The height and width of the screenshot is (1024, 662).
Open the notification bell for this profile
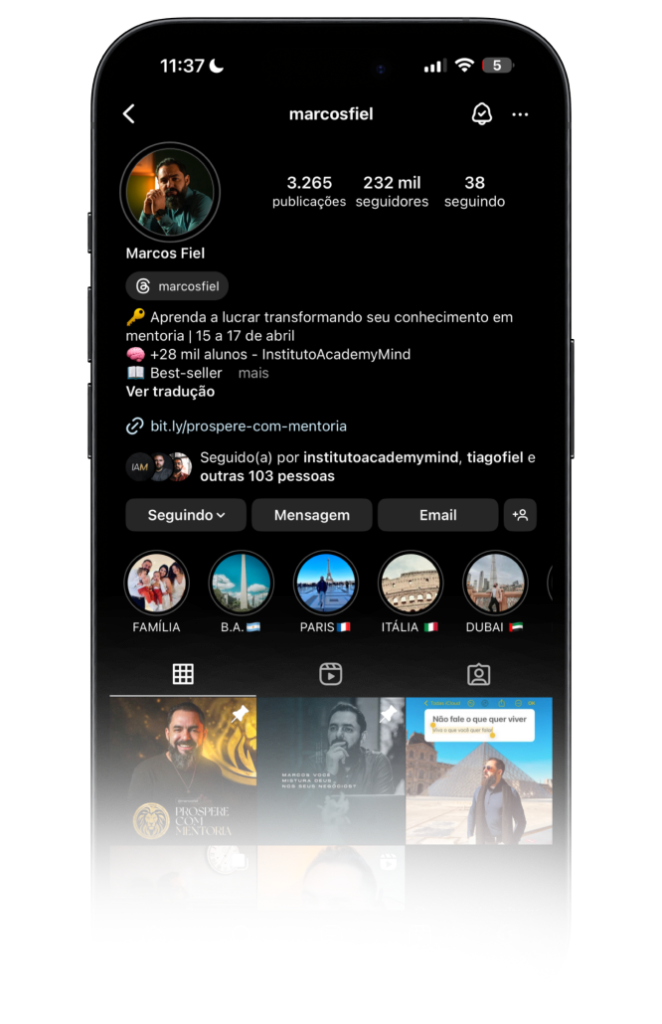coord(481,114)
